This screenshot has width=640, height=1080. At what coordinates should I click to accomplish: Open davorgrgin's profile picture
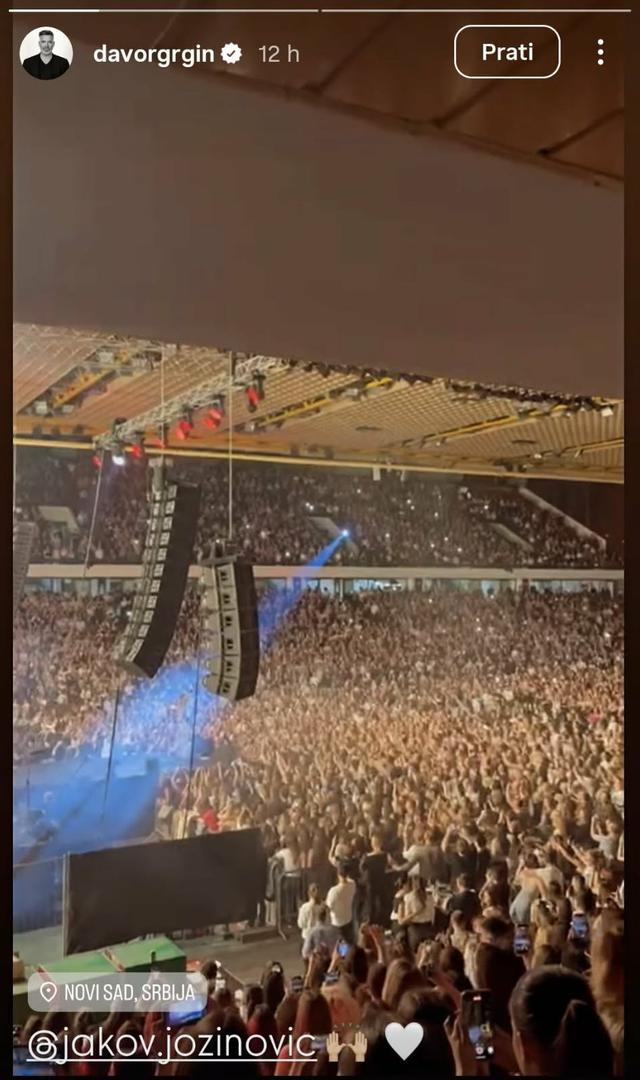point(46,53)
